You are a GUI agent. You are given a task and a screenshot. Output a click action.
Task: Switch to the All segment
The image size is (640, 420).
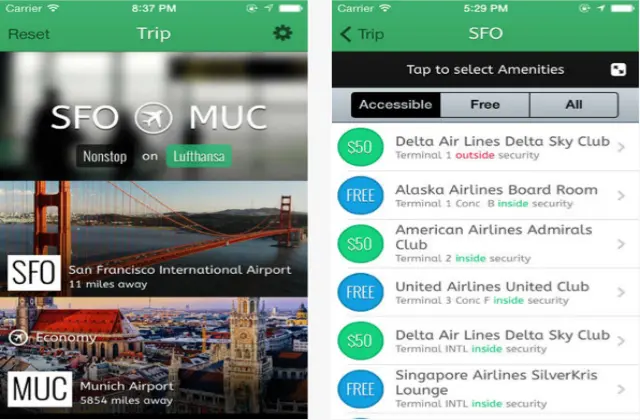pyautogui.click(x=573, y=104)
